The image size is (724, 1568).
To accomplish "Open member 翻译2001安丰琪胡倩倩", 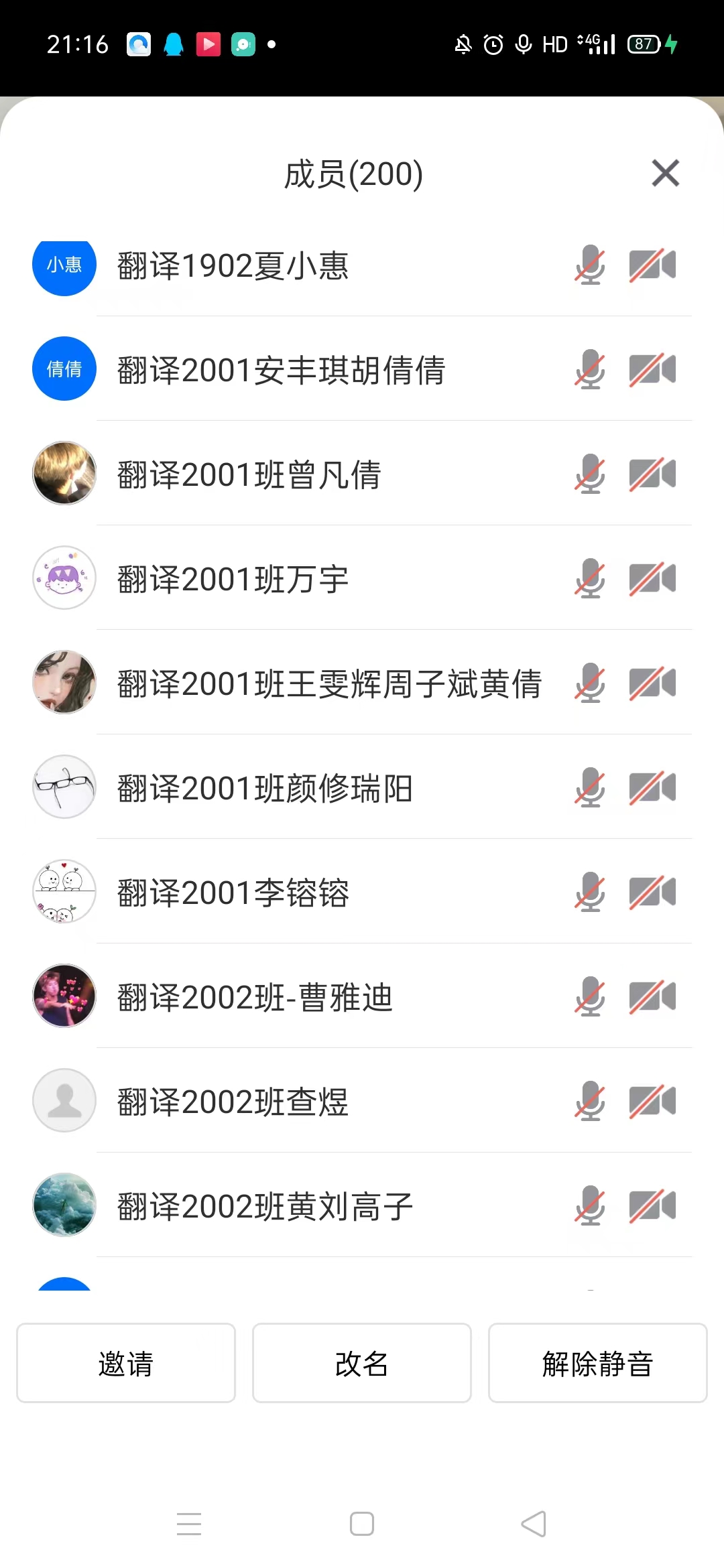I will coord(281,370).
